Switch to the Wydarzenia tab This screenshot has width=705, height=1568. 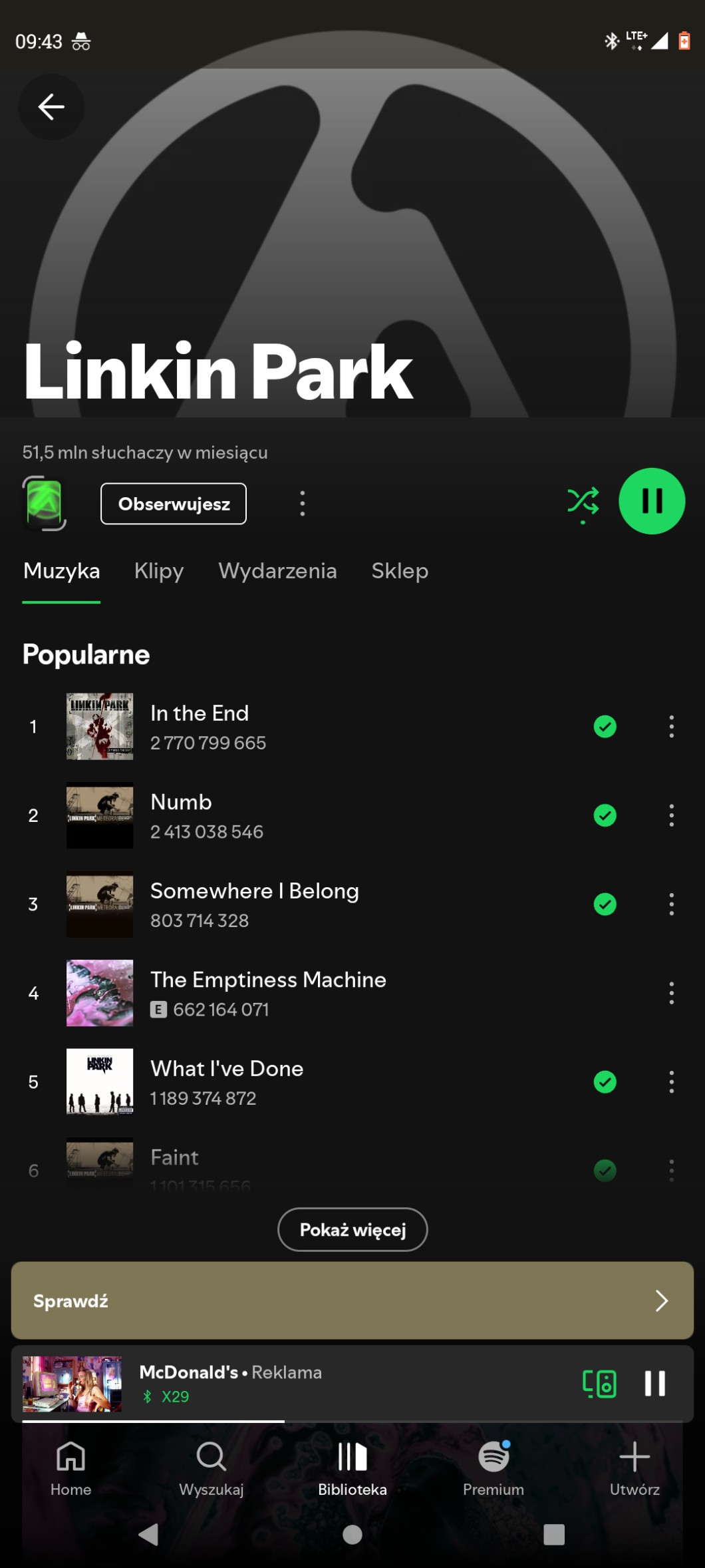pyautogui.click(x=277, y=571)
